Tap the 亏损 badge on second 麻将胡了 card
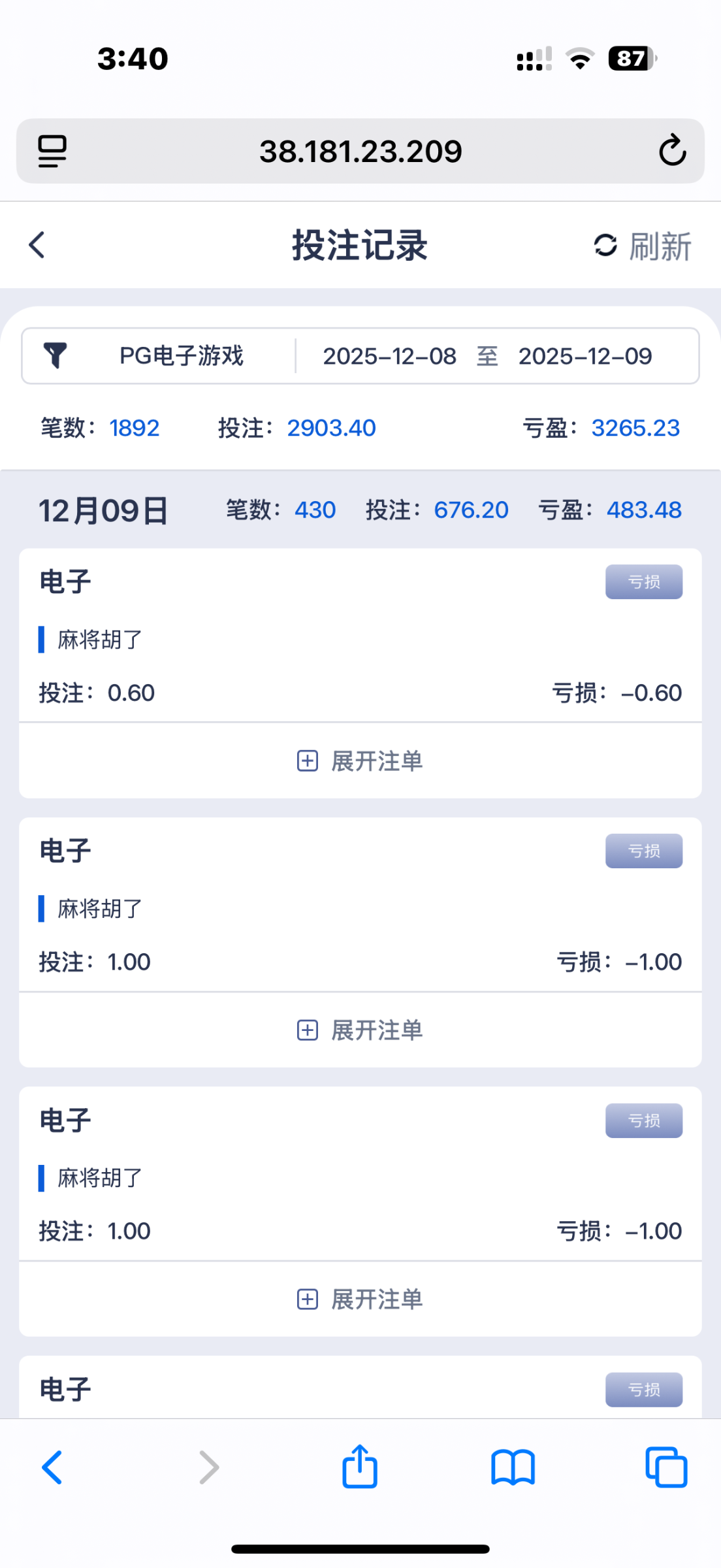This screenshot has width=721, height=1568. pyautogui.click(x=643, y=851)
